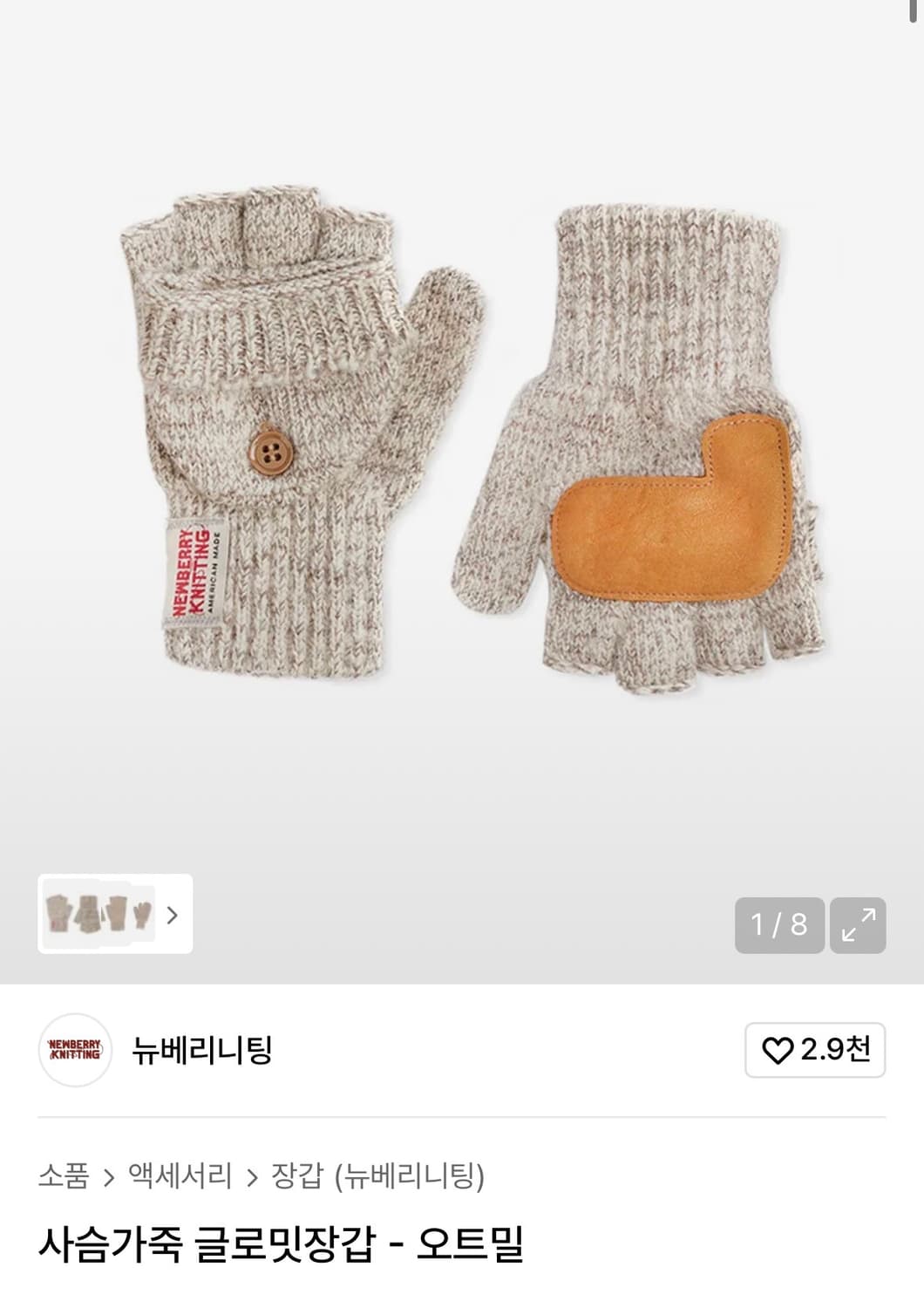The height and width of the screenshot is (1308, 924).
Task: Click the Newberry Knitting circular brand logo
Action: (76, 1053)
